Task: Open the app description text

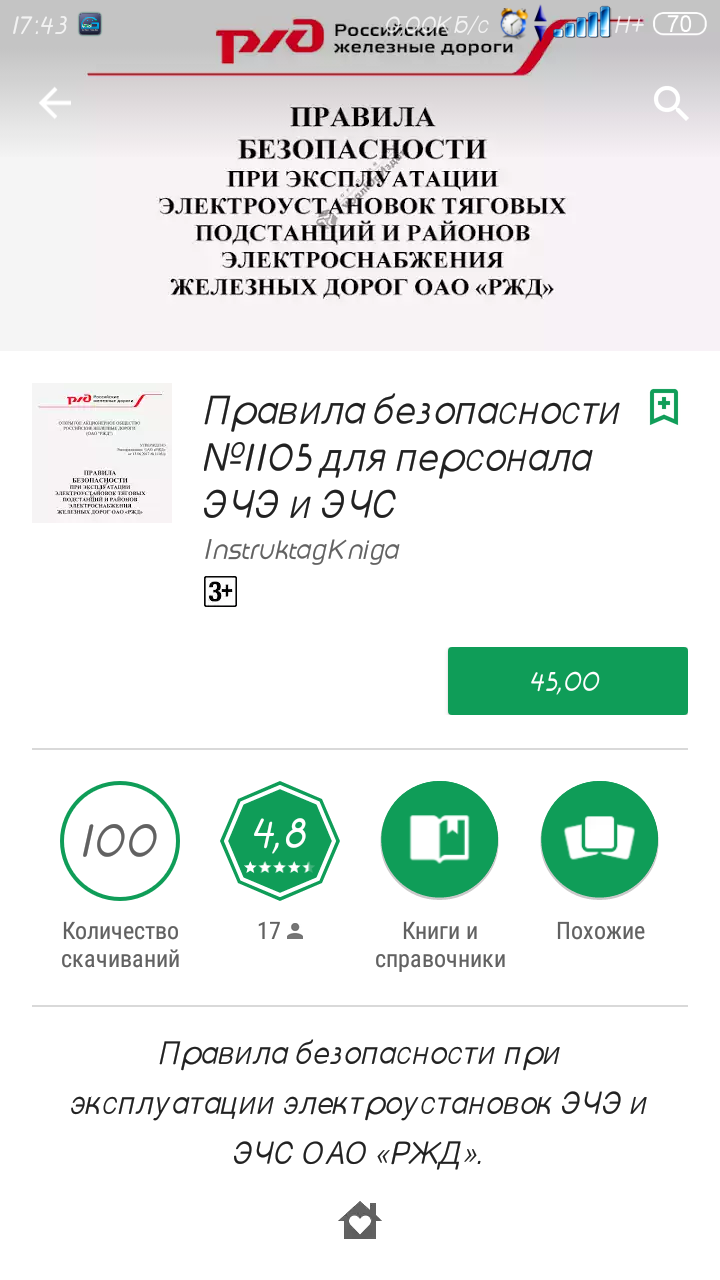Action: (x=360, y=1104)
